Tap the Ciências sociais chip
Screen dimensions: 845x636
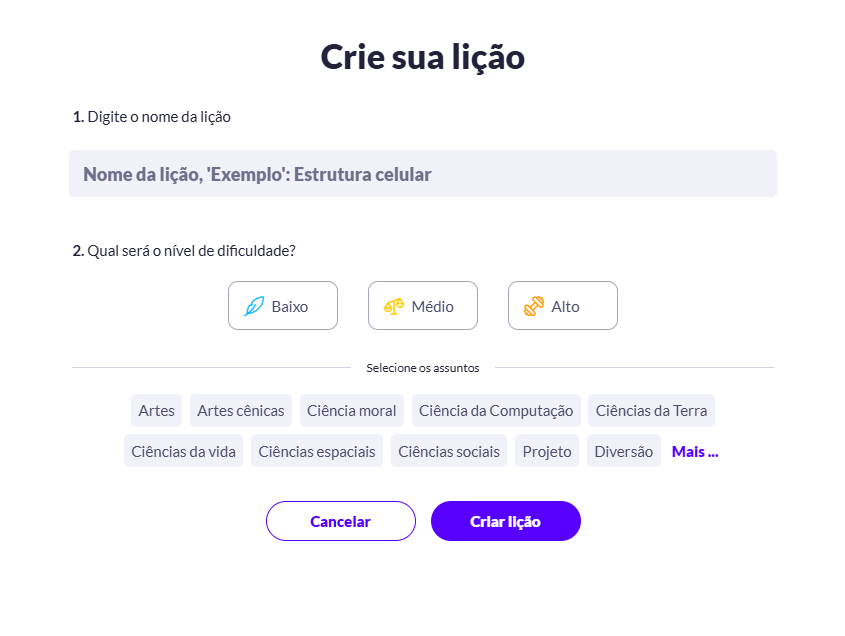[x=449, y=452]
